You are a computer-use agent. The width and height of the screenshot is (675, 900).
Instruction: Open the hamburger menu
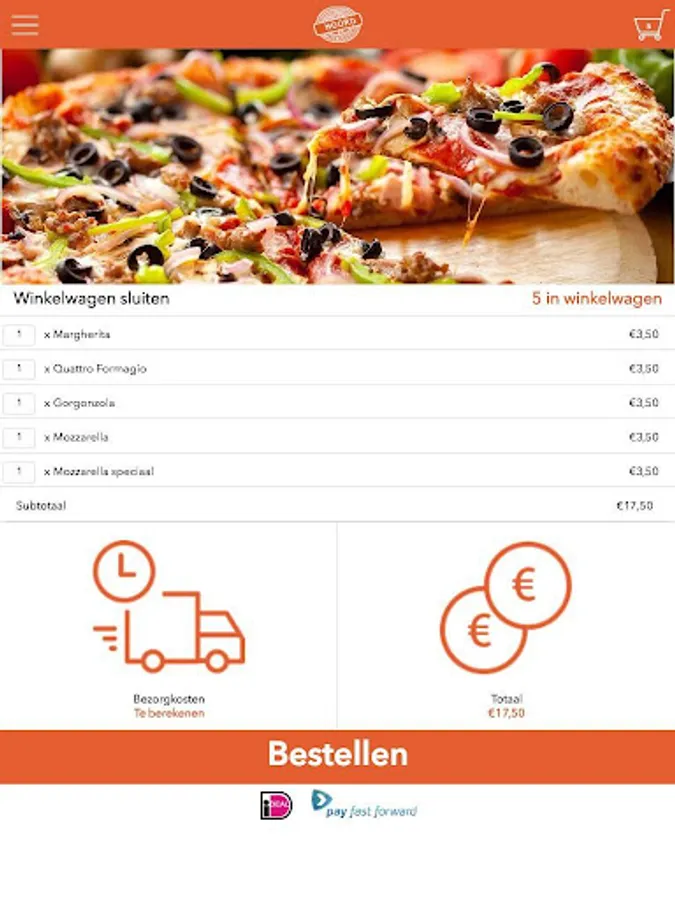coord(25,25)
